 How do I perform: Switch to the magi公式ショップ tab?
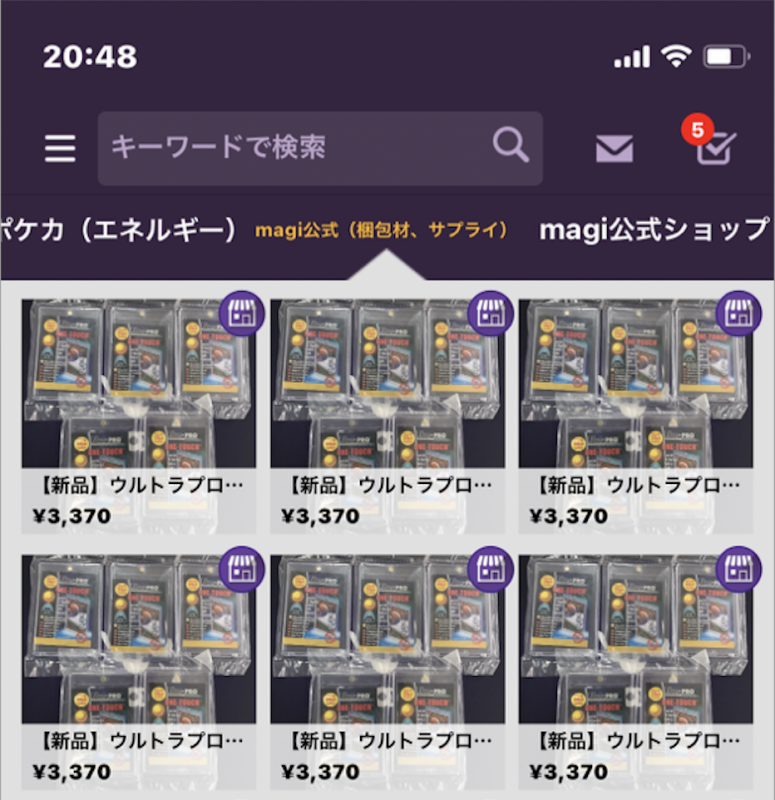pyautogui.click(x=655, y=230)
